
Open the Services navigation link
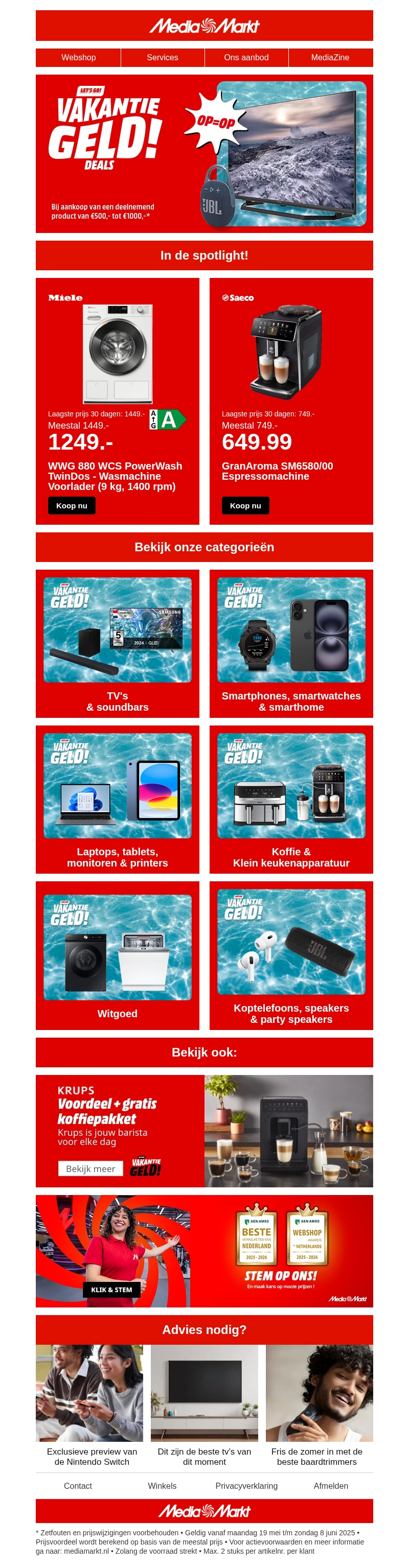(162, 57)
